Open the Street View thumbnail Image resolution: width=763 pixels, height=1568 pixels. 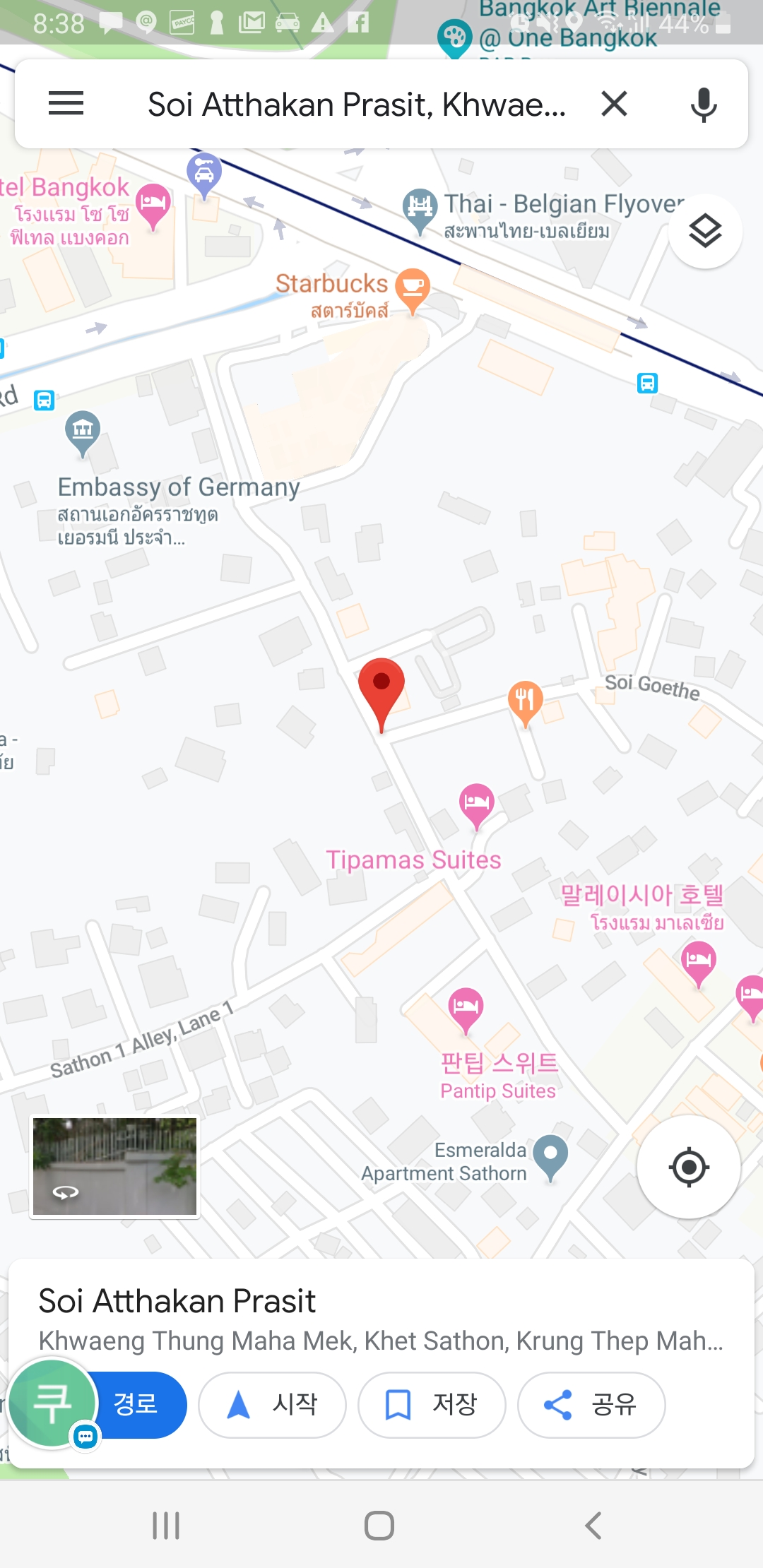[x=114, y=1166]
